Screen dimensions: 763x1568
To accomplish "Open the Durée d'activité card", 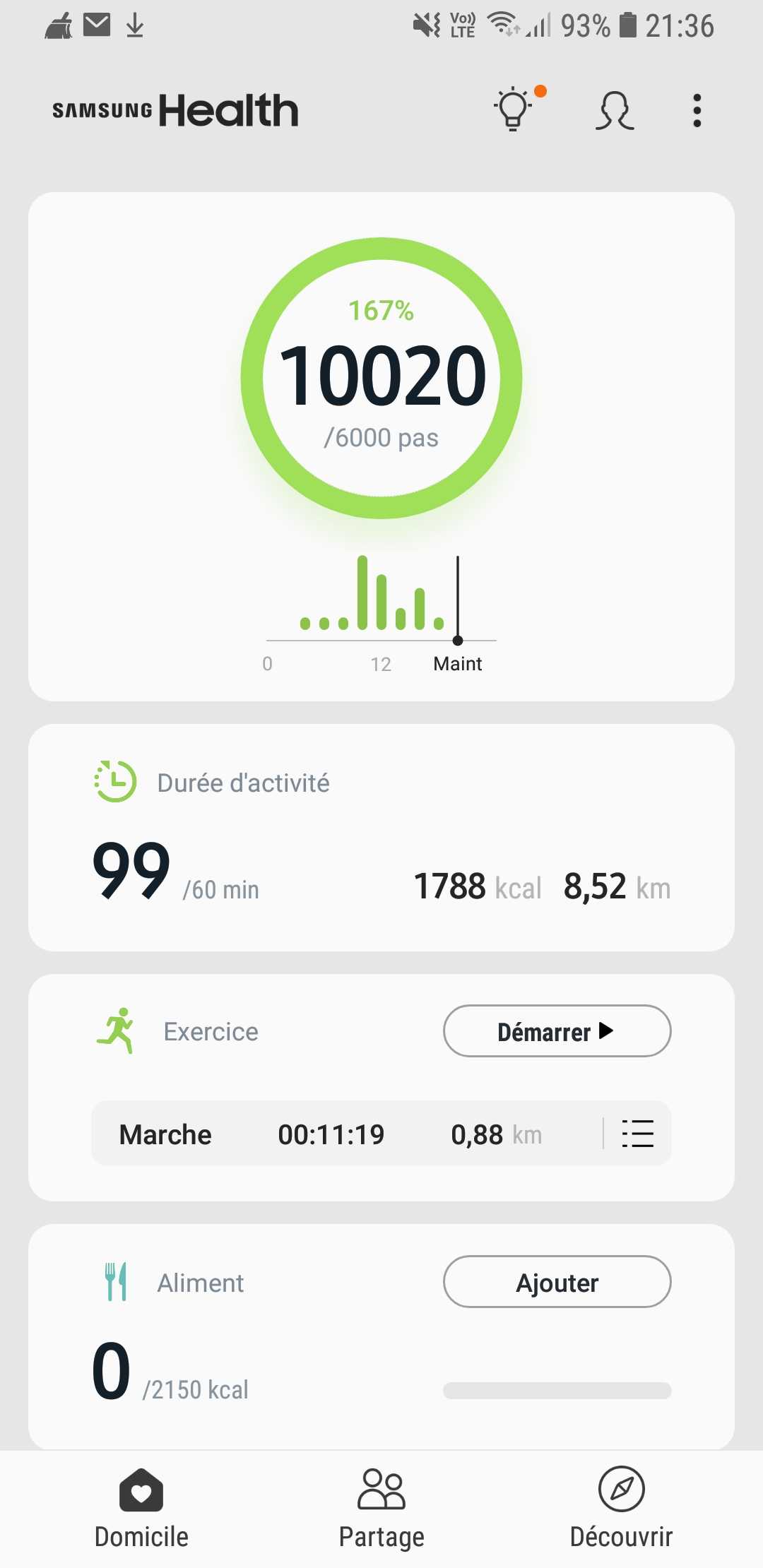I will [x=381, y=838].
